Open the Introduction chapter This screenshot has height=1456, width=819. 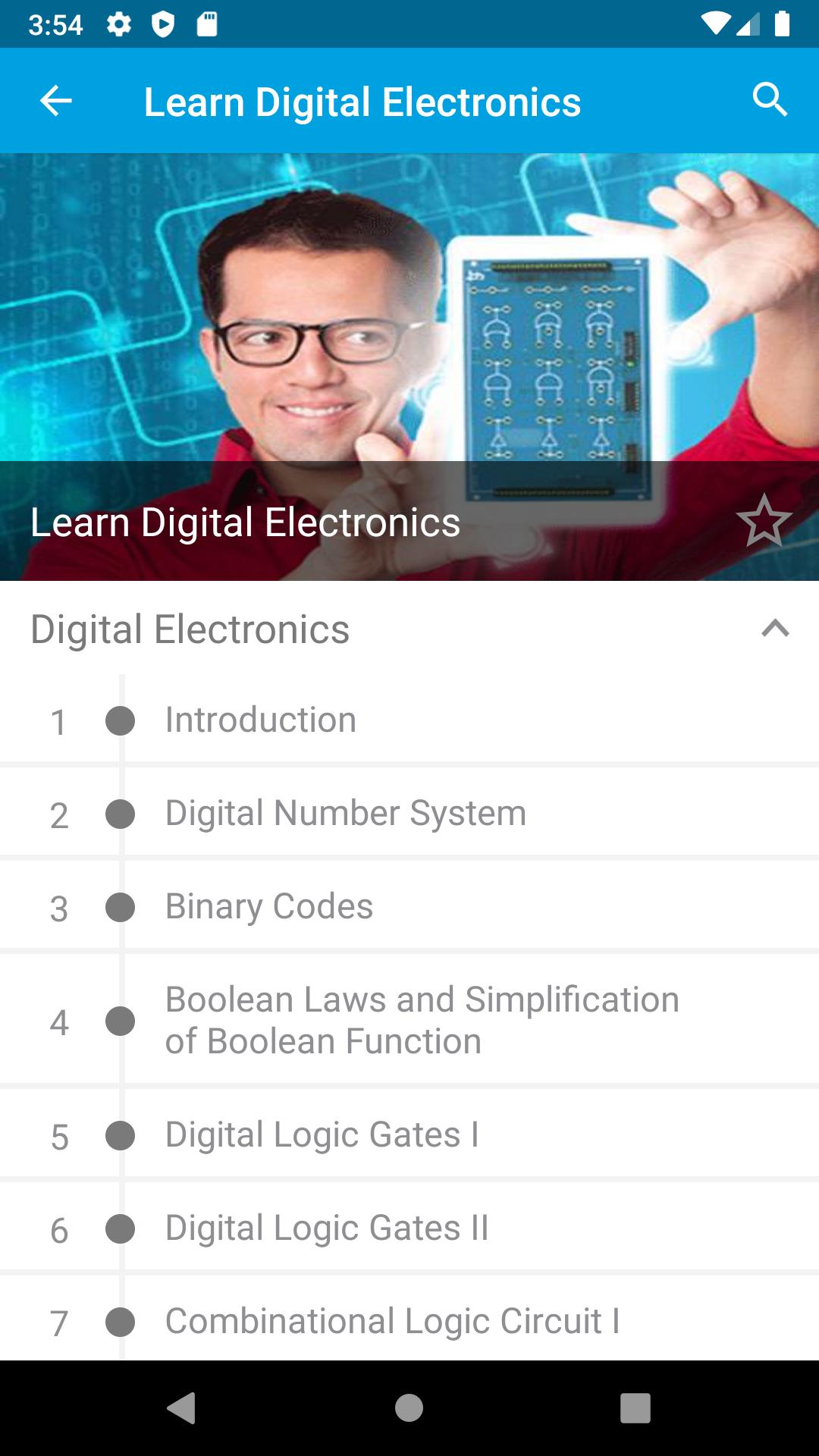261,720
